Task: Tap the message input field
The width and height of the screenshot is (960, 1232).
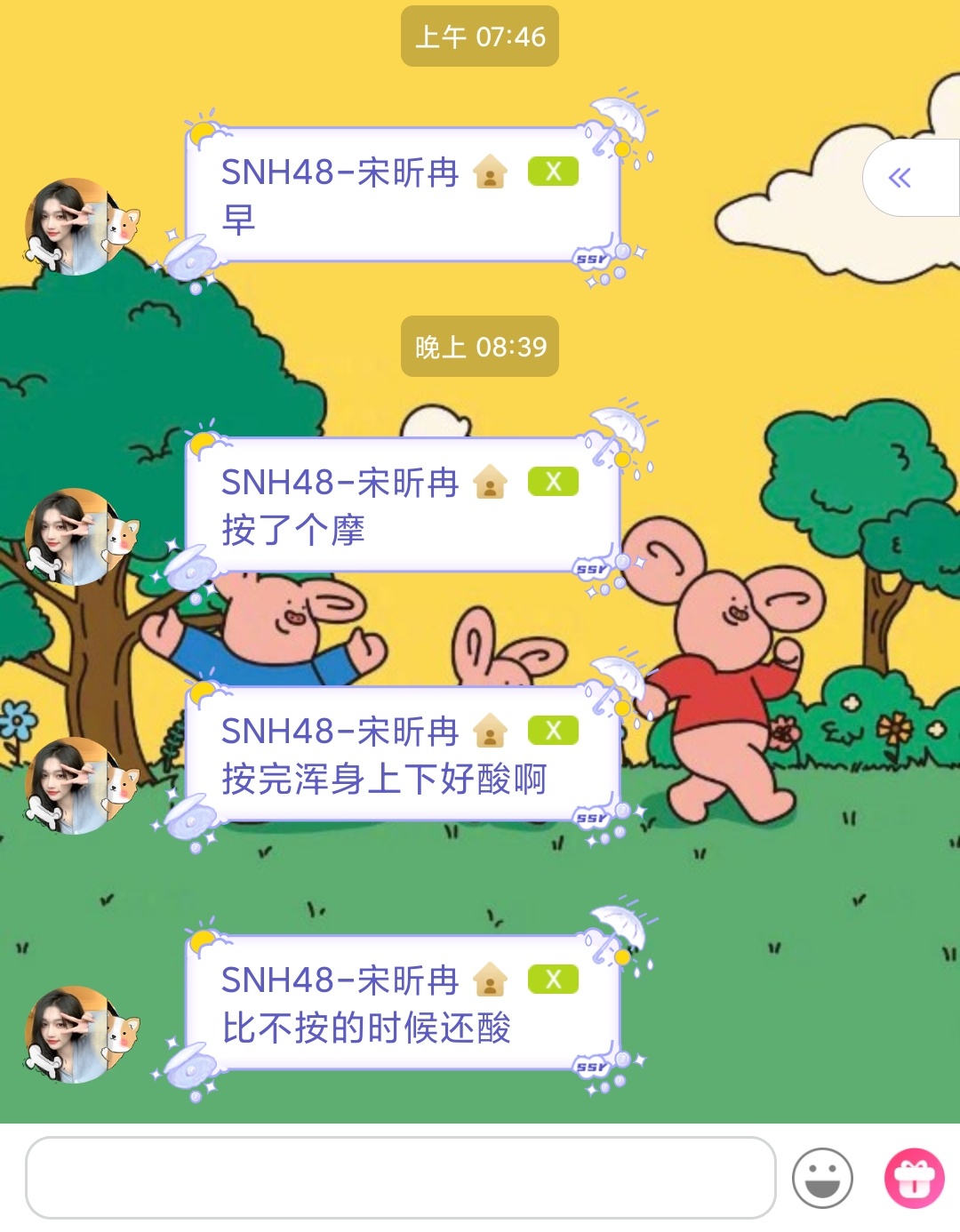Action: click(x=400, y=1177)
